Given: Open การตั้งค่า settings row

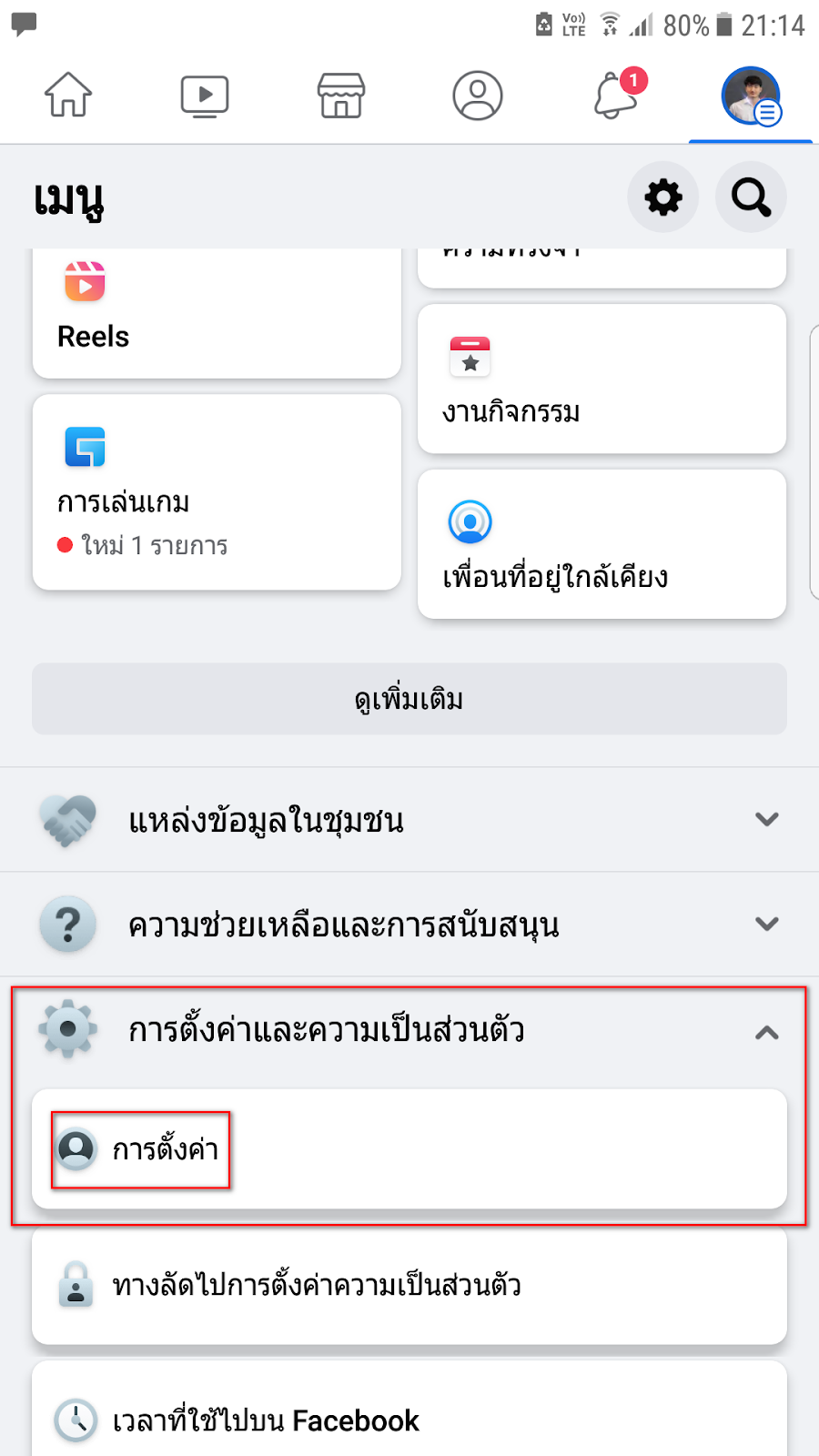Looking at the screenshot, I should [x=409, y=1148].
